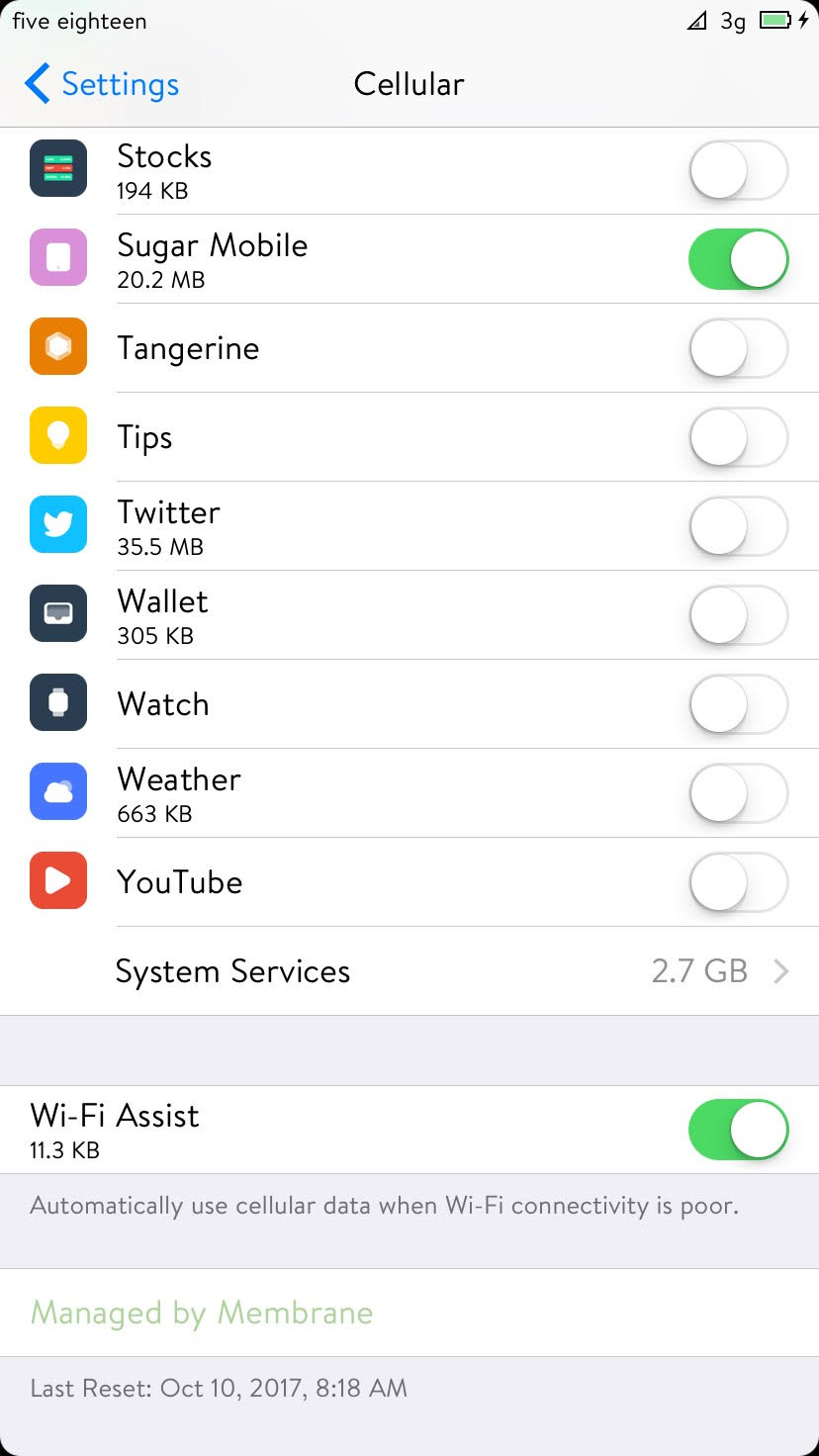819x1456 pixels.
Task: Enable the Wallet cellular switch
Action: point(738,615)
